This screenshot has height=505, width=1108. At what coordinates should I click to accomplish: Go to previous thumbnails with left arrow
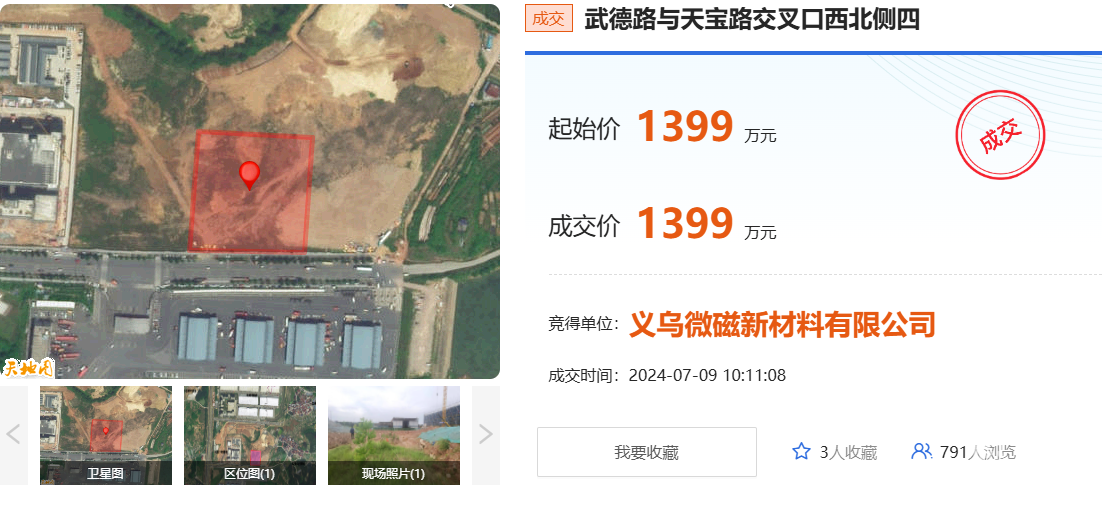click(x=14, y=435)
